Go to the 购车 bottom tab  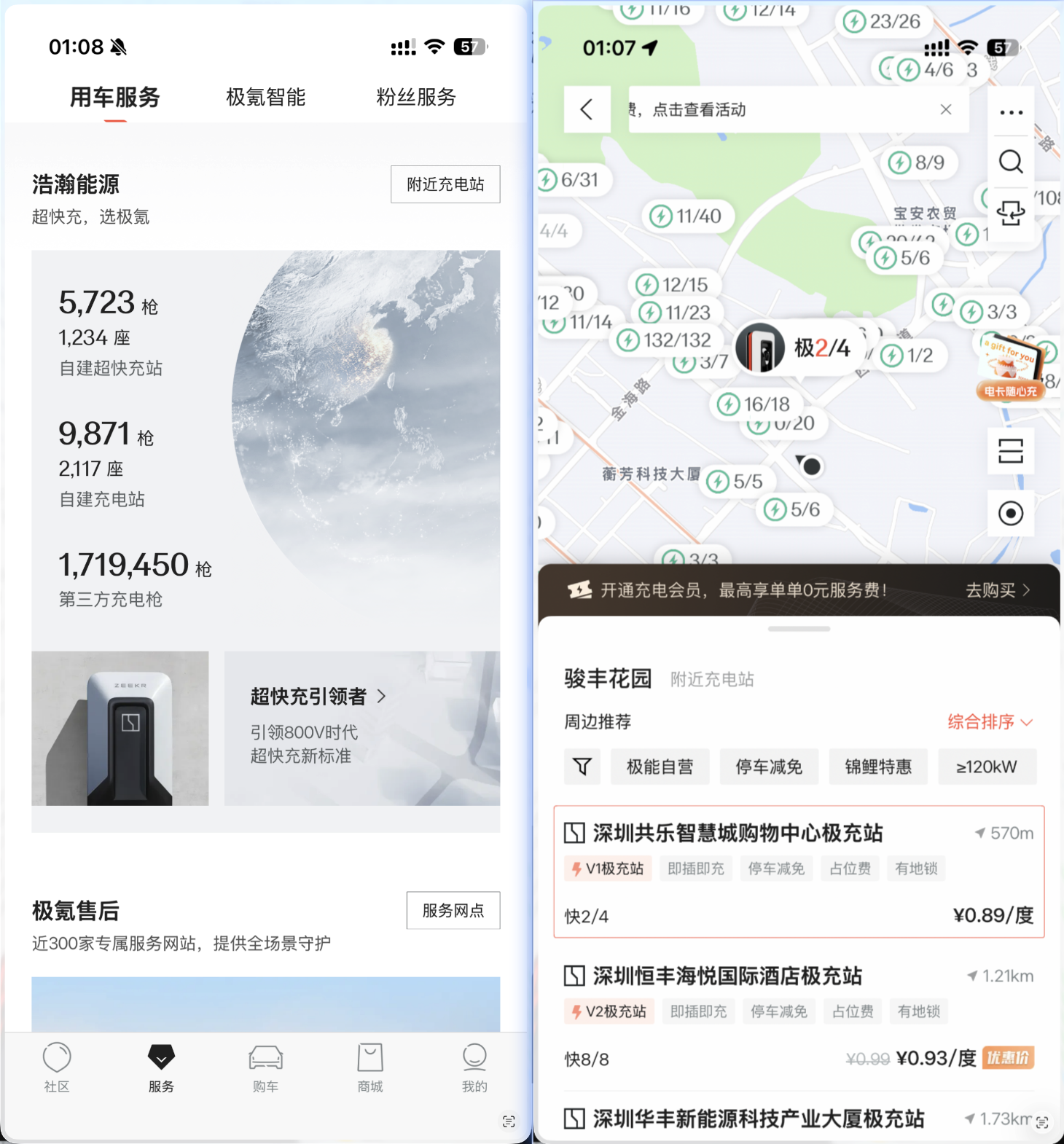[x=265, y=1067]
